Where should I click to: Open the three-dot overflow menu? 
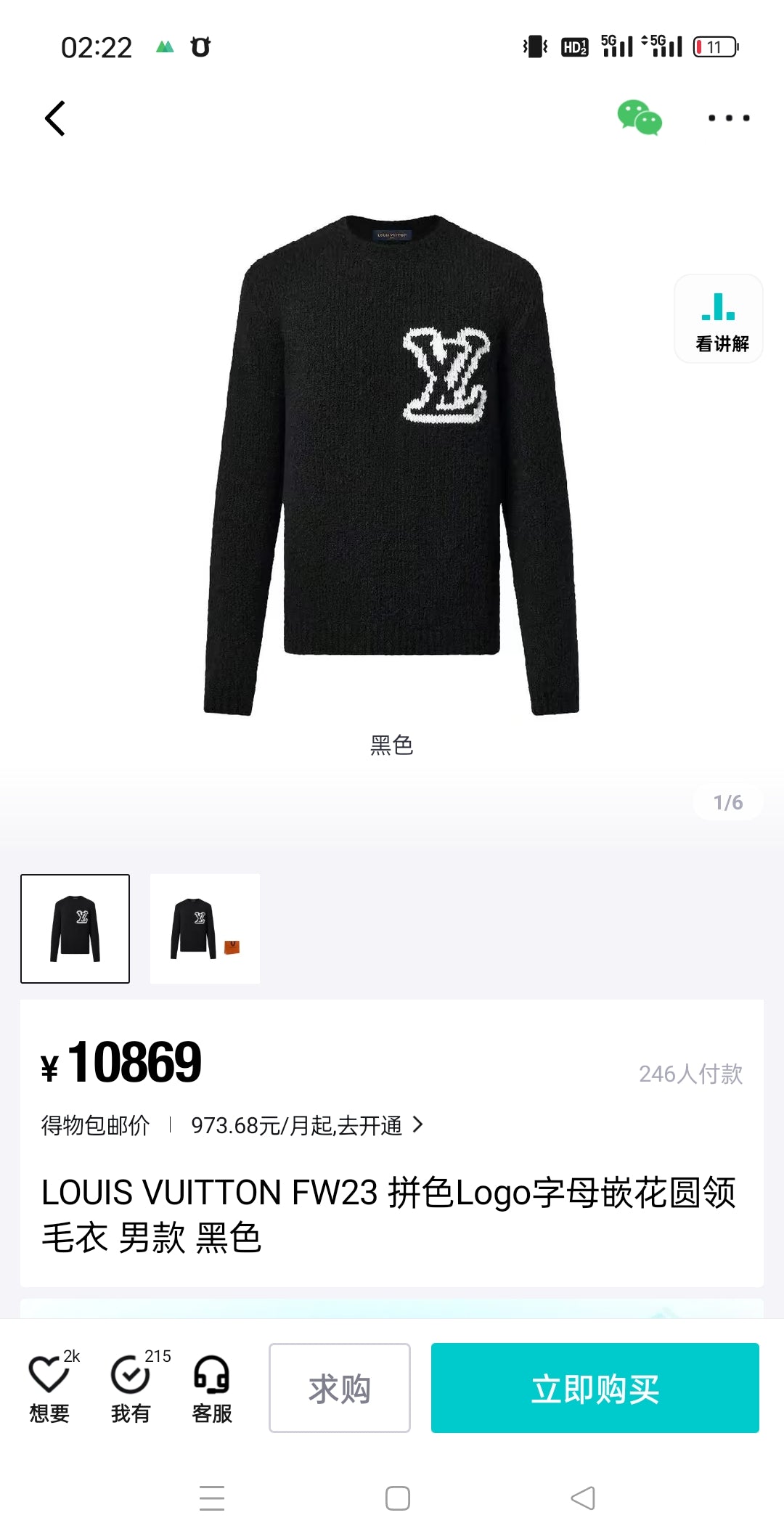729,118
